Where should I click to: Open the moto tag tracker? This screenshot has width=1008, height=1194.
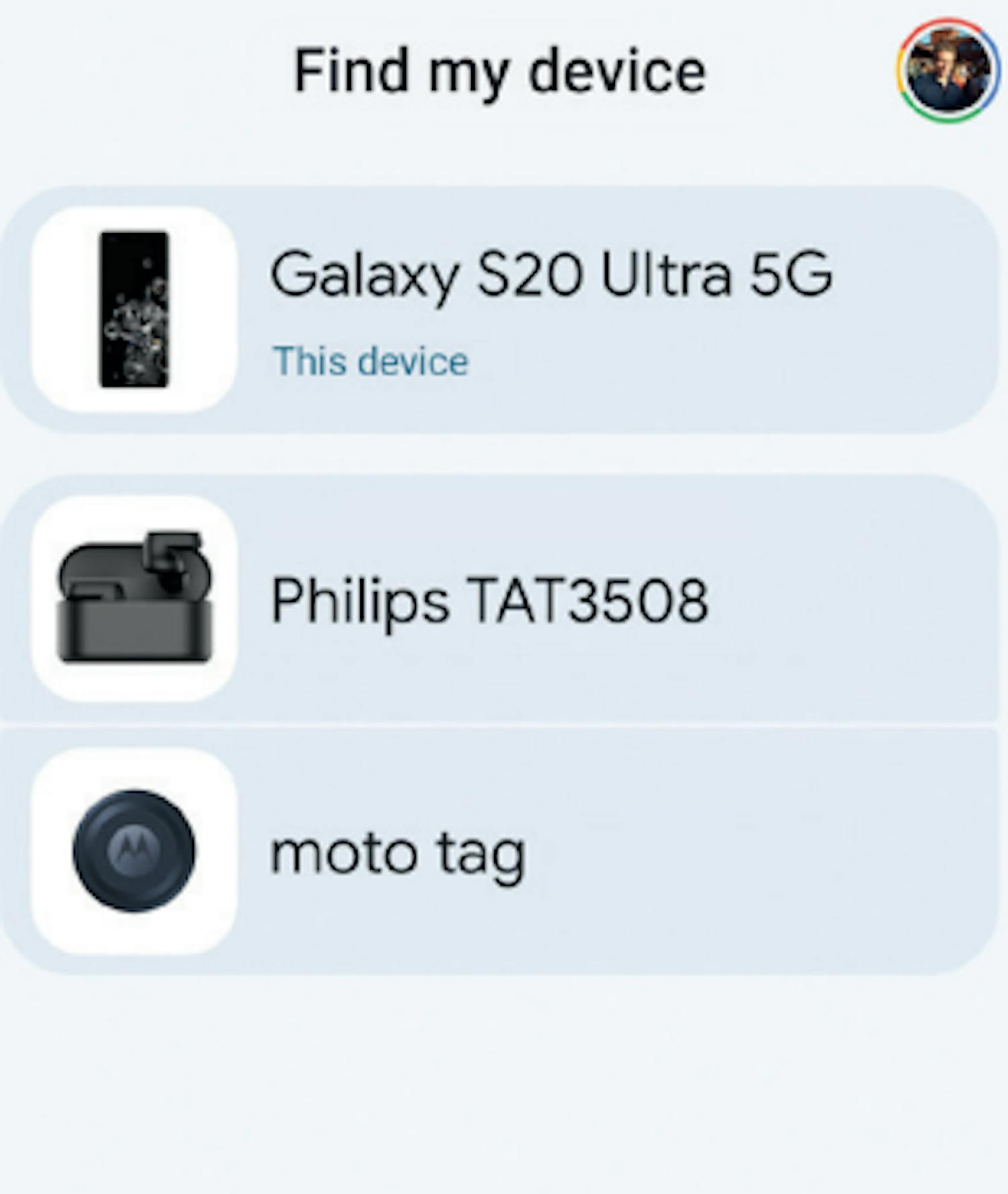(501, 852)
